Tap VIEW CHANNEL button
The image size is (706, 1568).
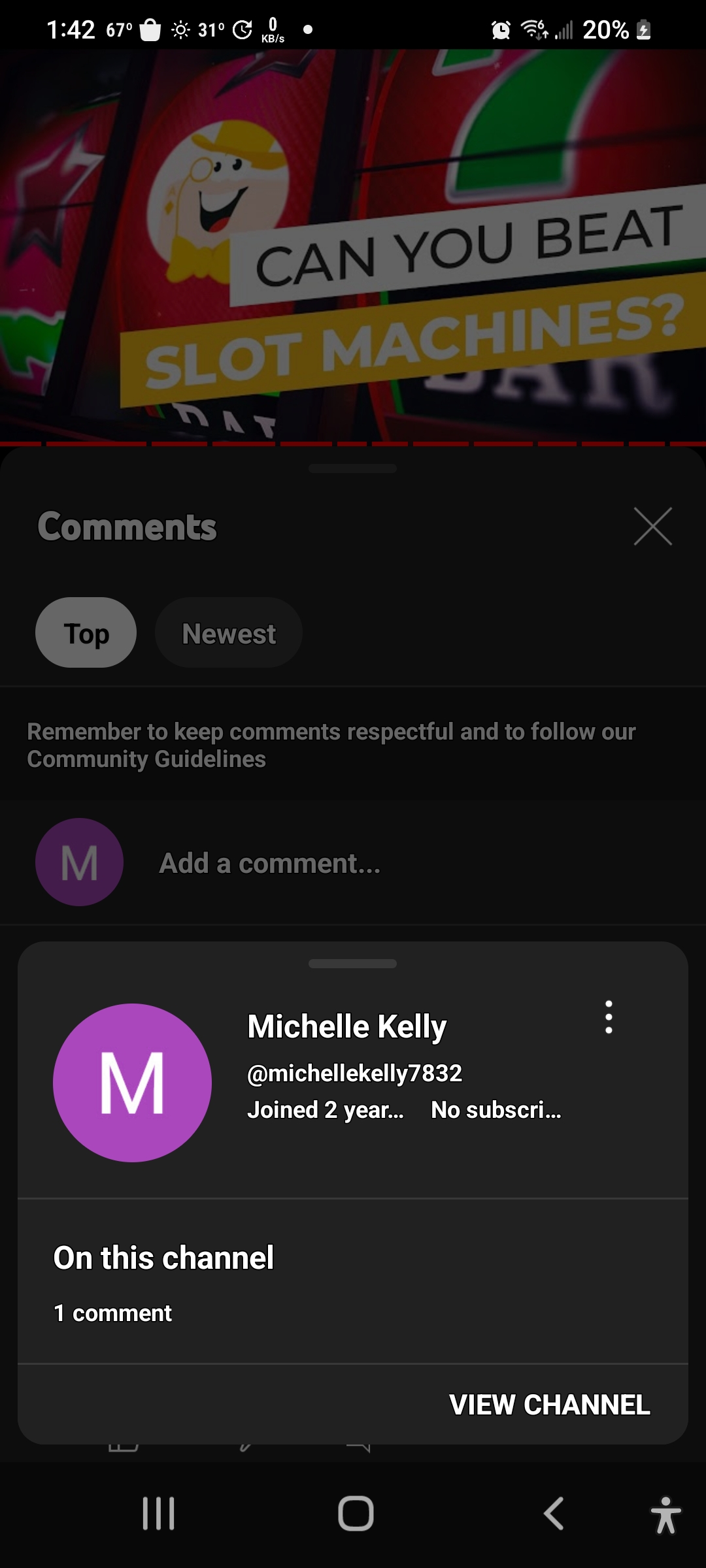pyautogui.click(x=549, y=1405)
